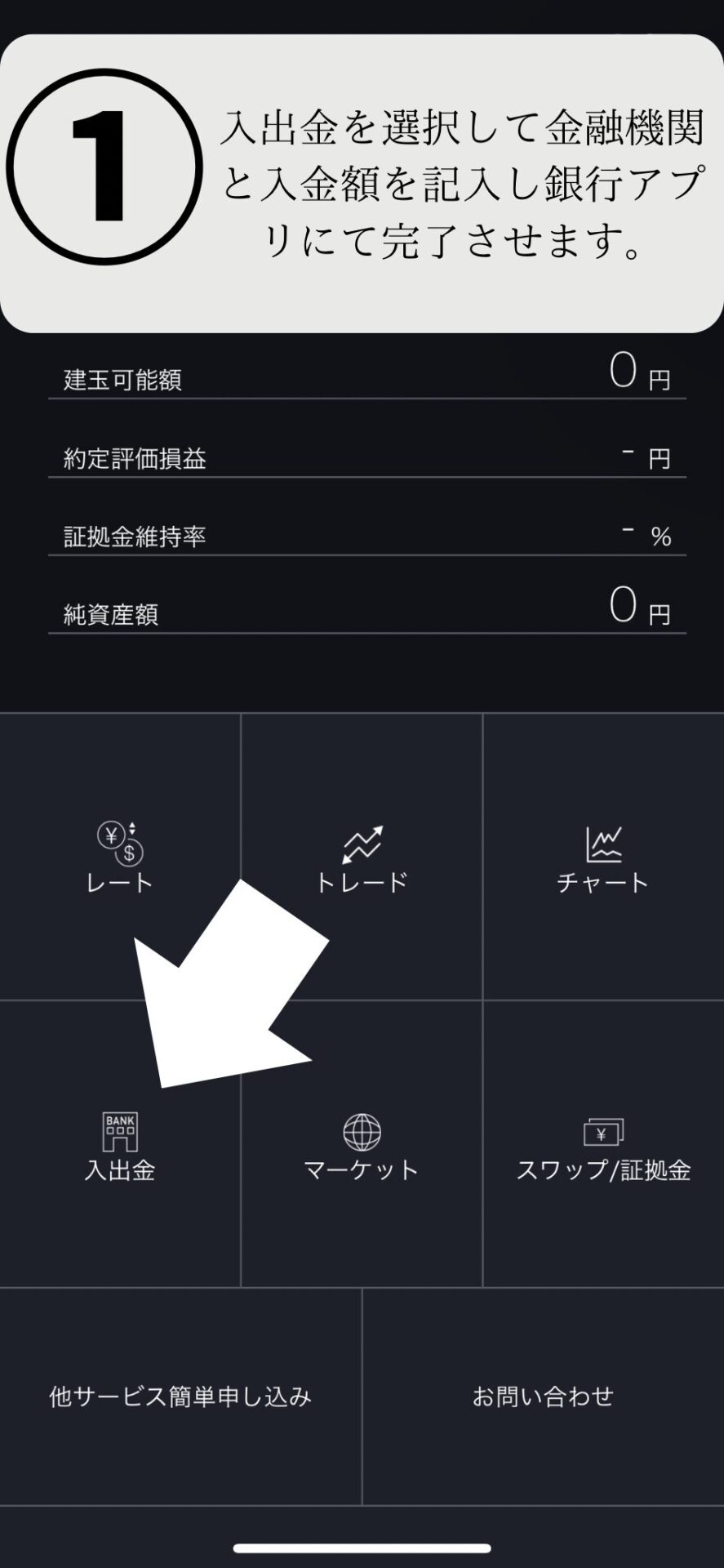
Task: Tap the 約定評価損益 profit/loss row
Action: (362, 457)
